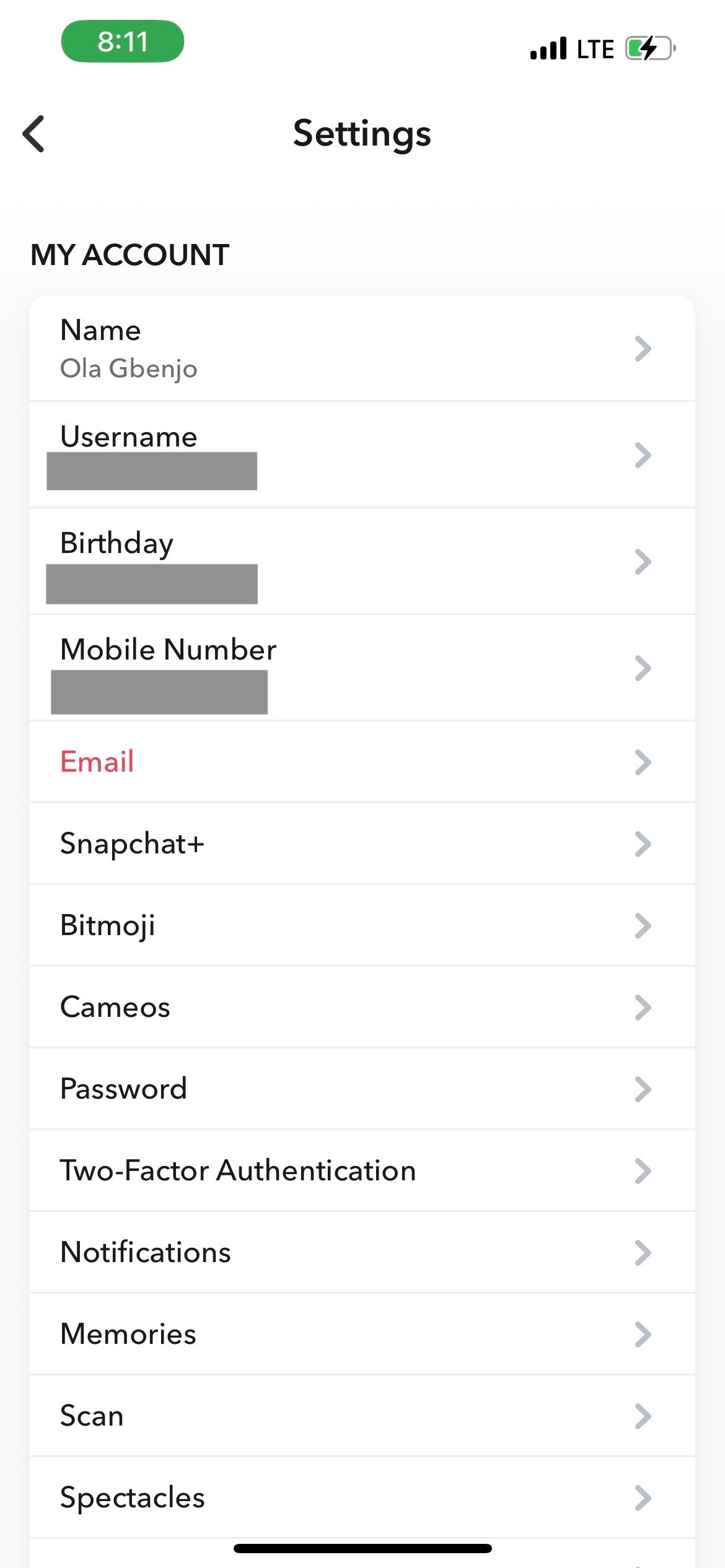Tap the battery charging indicator
This screenshot has height=1568, width=725.
(x=648, y=48)
